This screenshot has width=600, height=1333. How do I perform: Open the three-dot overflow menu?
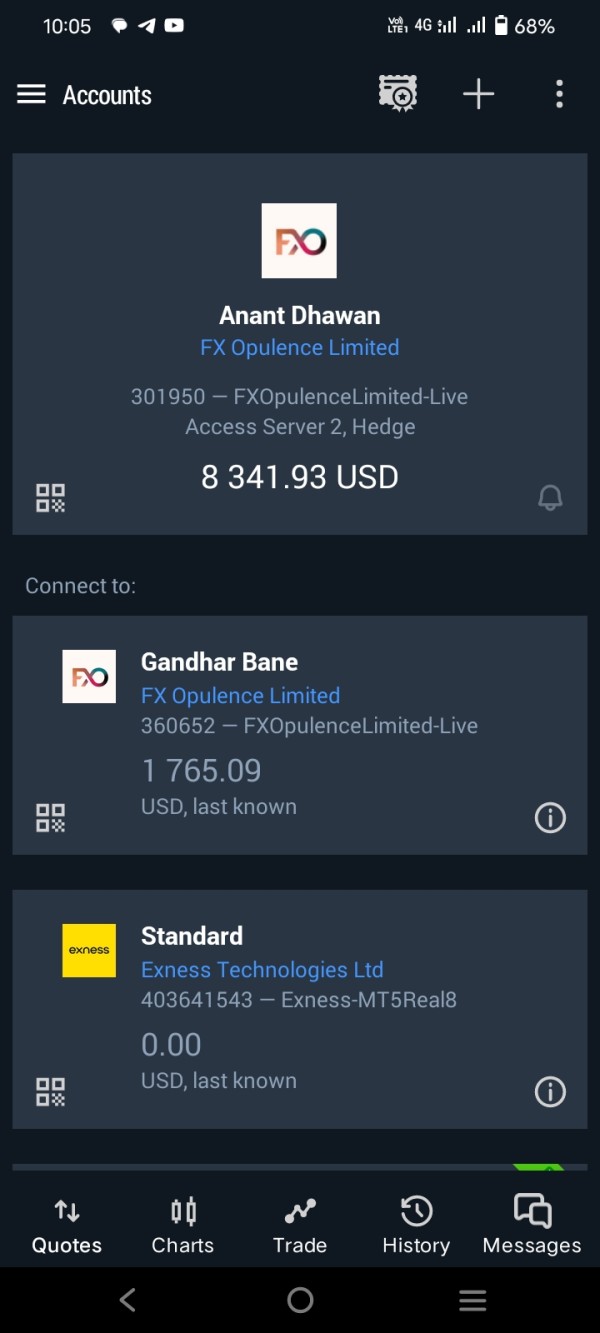559,95
